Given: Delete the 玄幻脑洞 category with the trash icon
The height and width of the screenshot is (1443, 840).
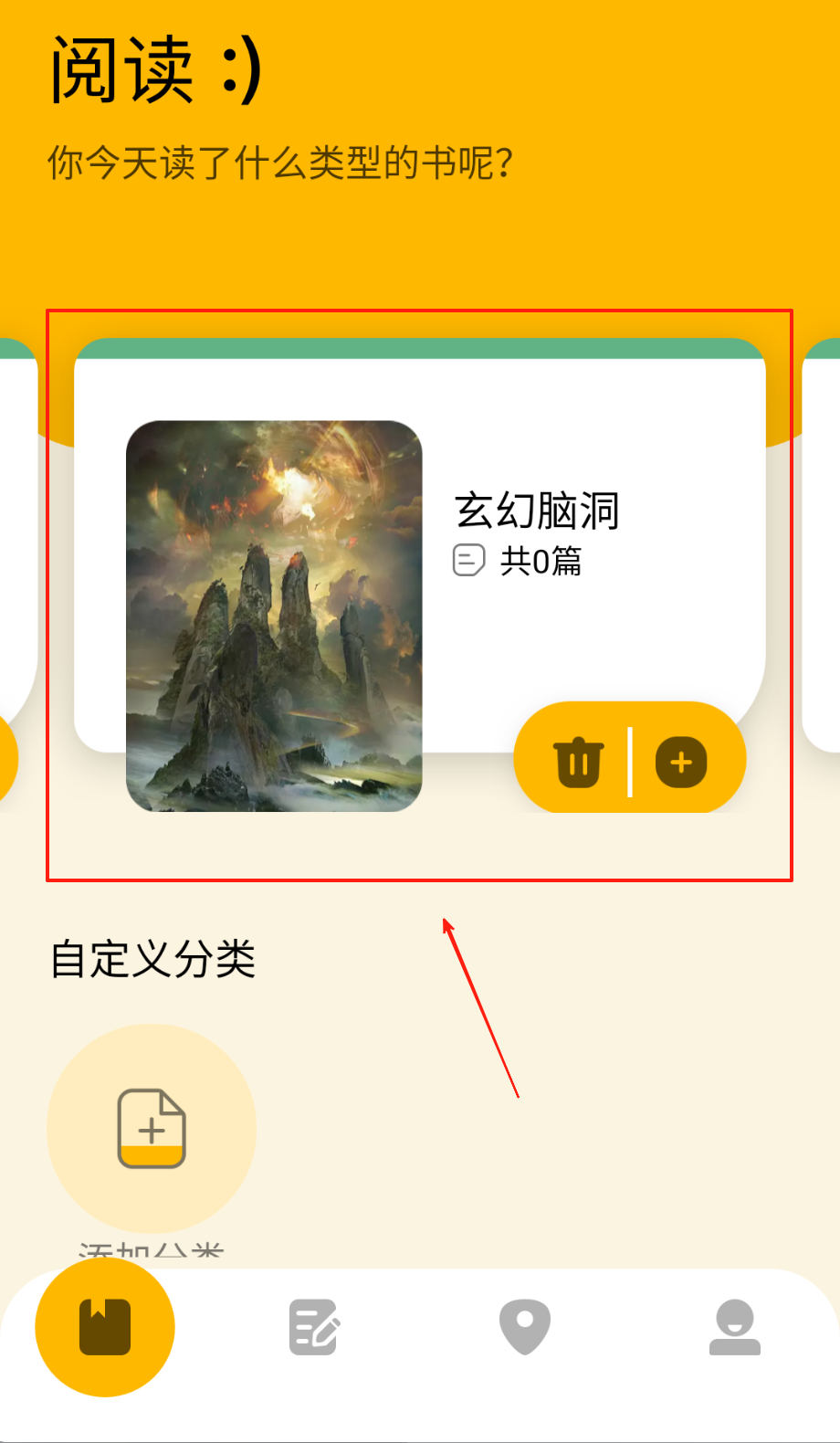Looking at the screenshot, I should click(579, 763).
